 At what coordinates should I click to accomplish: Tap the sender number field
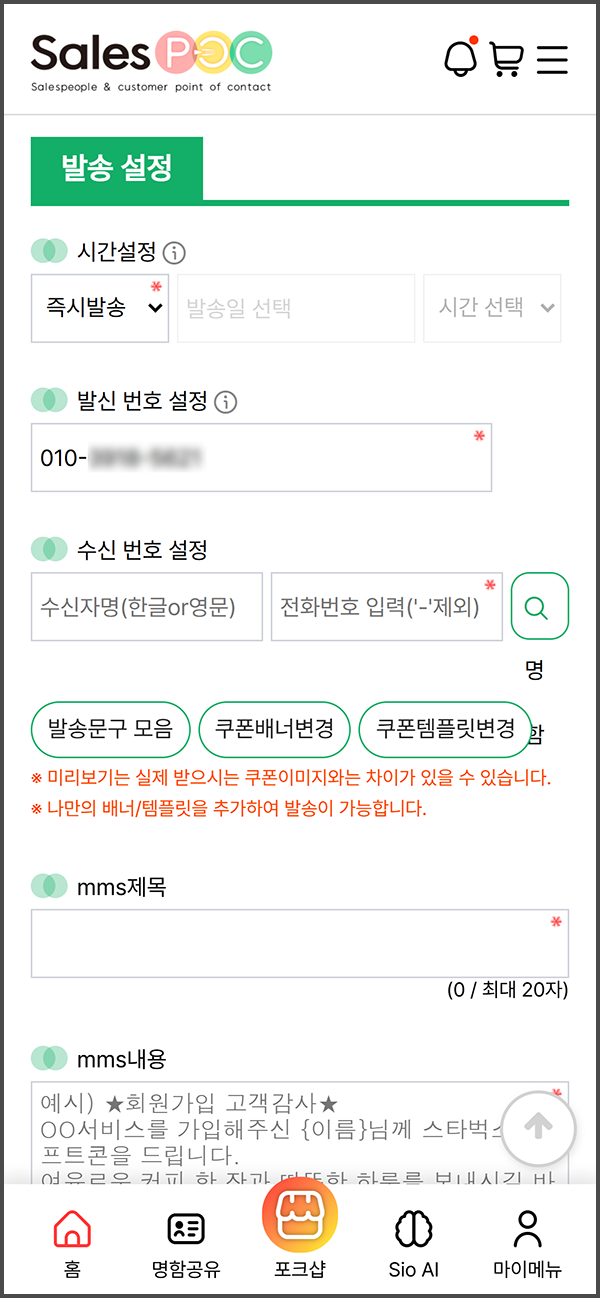[260, 458]
